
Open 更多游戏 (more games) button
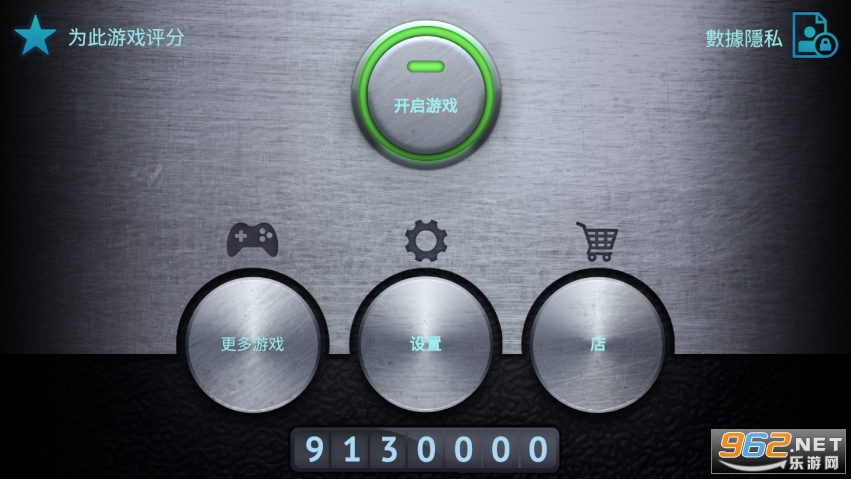point(253,343)
